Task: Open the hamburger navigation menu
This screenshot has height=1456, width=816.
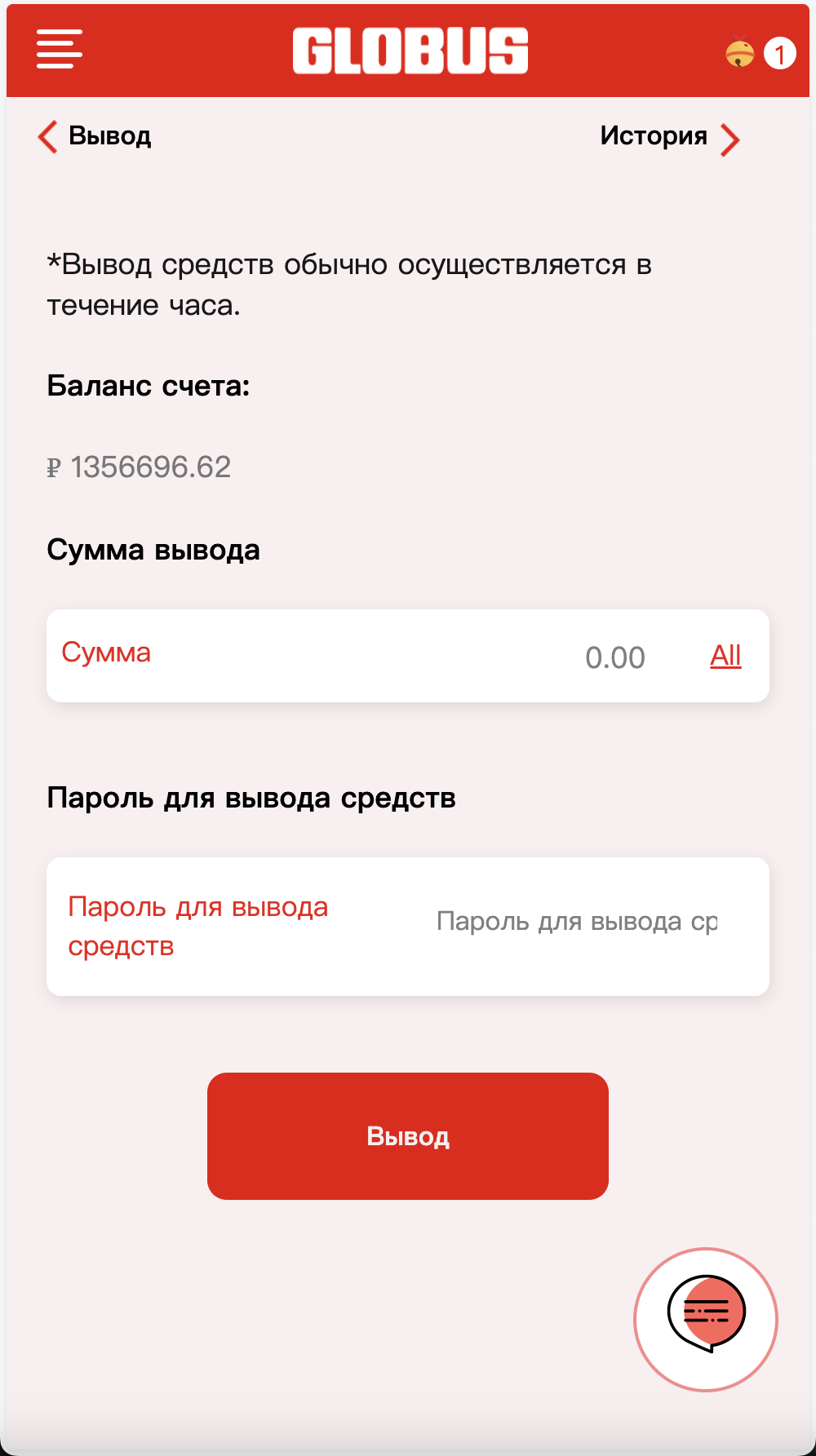Action: 58,50
